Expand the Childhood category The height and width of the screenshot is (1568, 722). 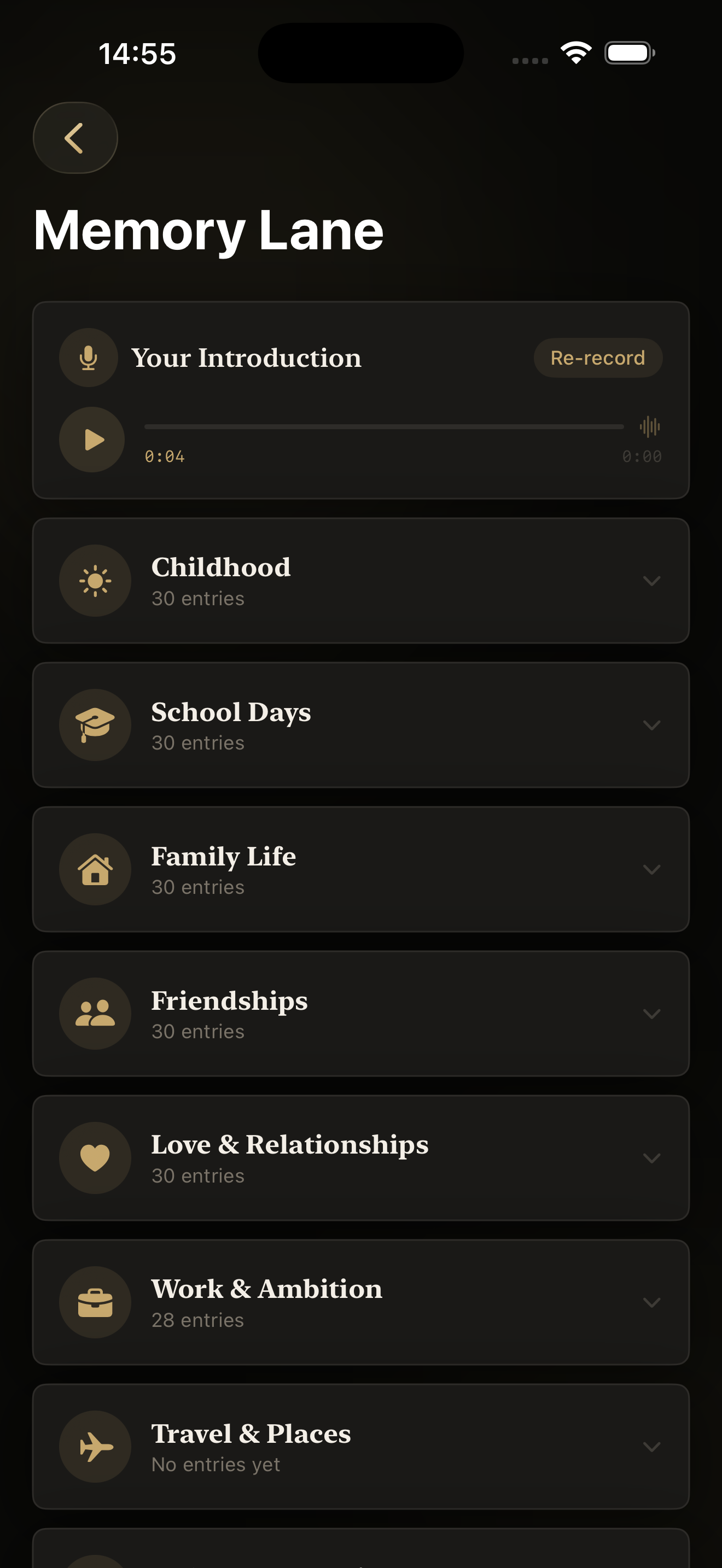(x=360, y=581)
